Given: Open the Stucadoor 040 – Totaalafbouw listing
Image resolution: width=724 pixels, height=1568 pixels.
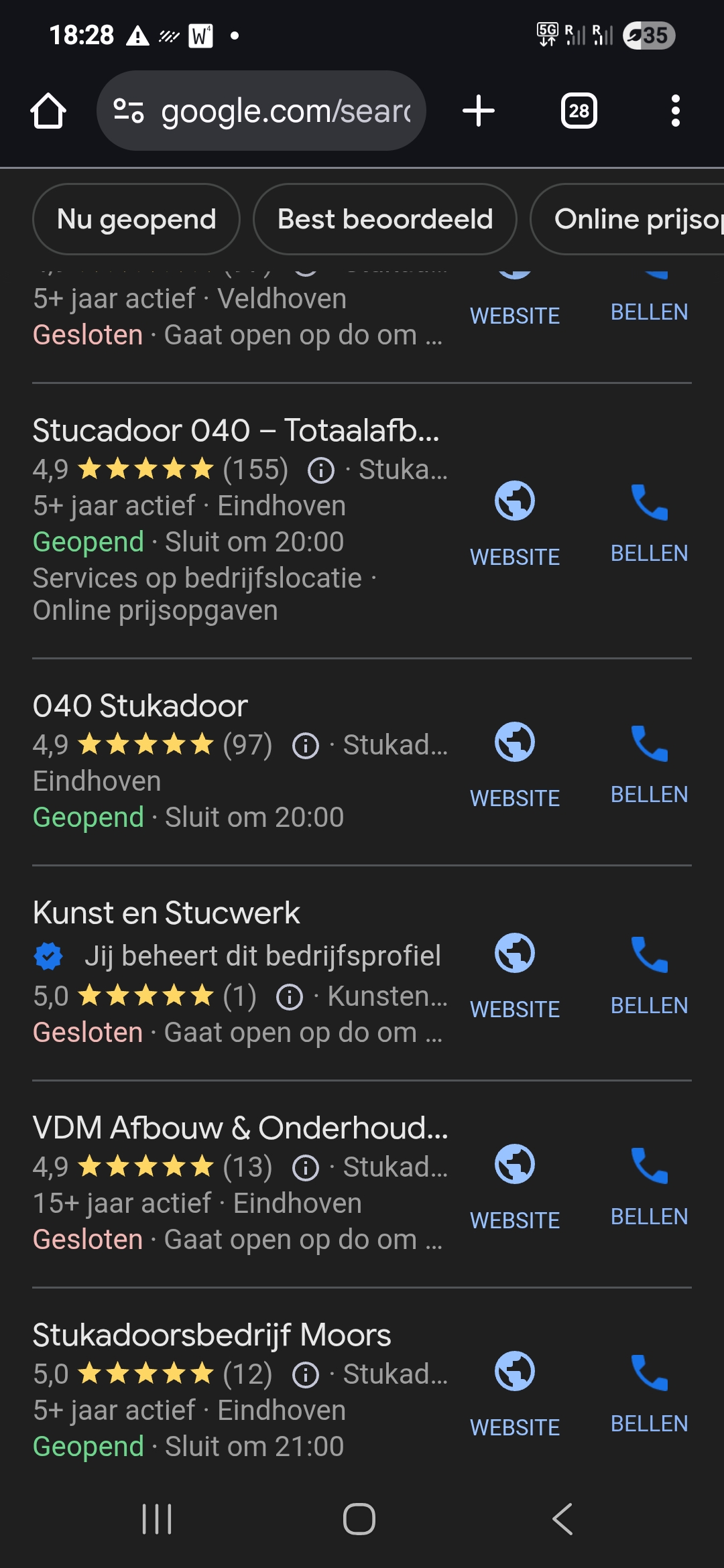Looking at the screenshot, I should tap(236, 430).
